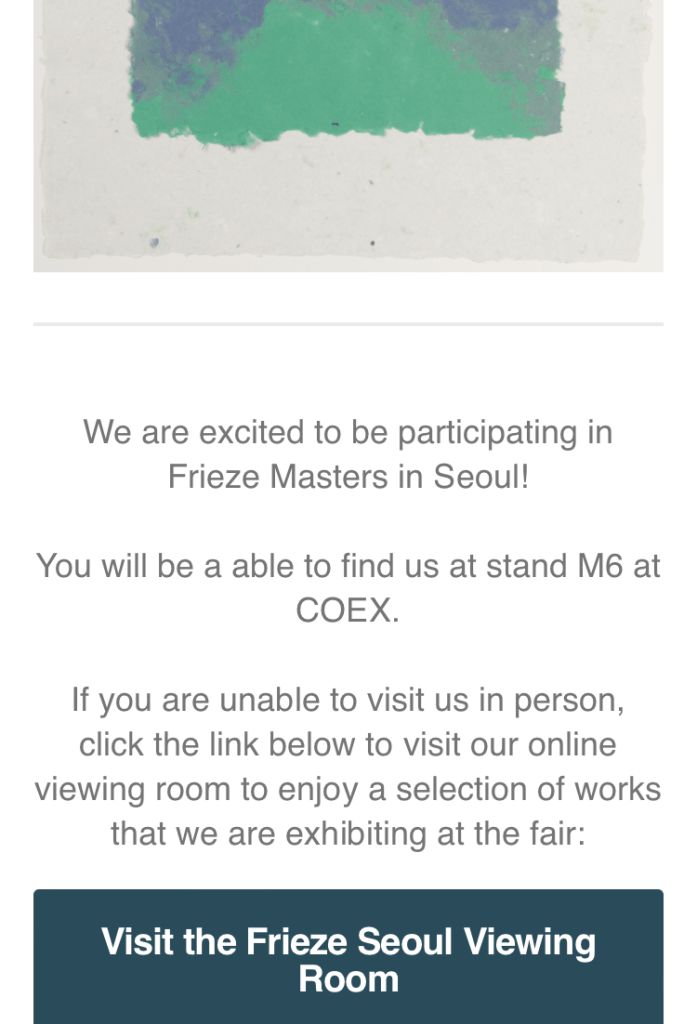Open the Visit the Frieze Seoul Viewing Room button
Image resolution: width=697 pixels, height=1024 pixels.
pos(348,958)
